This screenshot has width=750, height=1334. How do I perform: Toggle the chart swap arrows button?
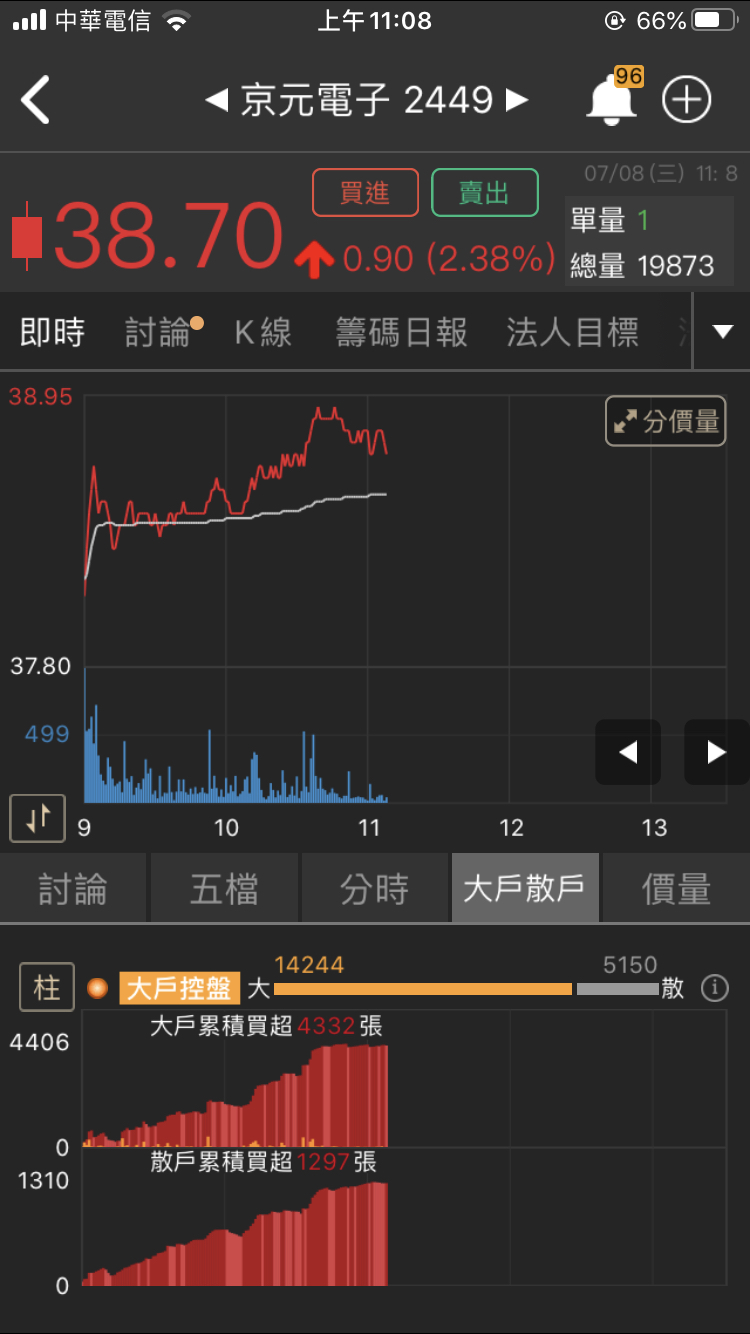coord(37,819)
